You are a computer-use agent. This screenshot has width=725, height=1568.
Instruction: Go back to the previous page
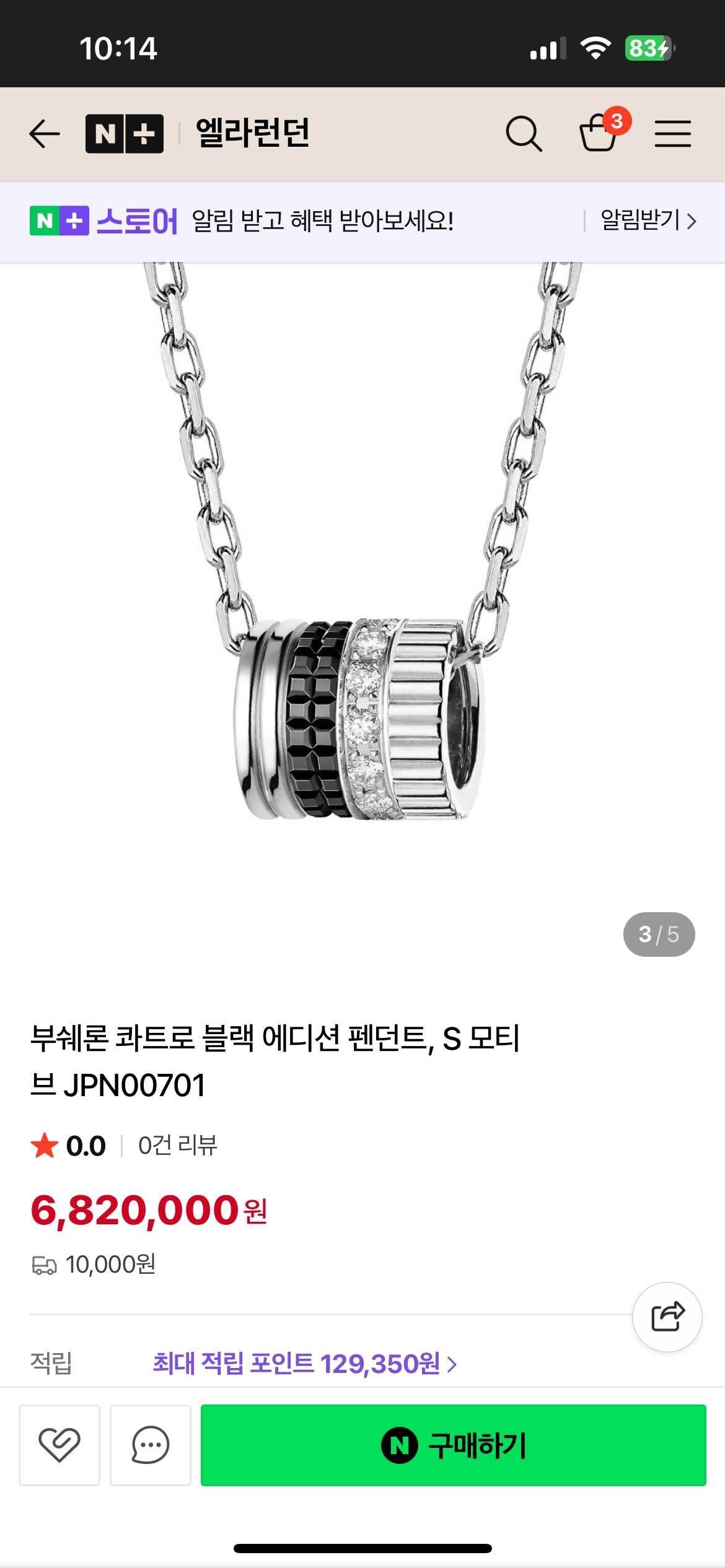43,134
